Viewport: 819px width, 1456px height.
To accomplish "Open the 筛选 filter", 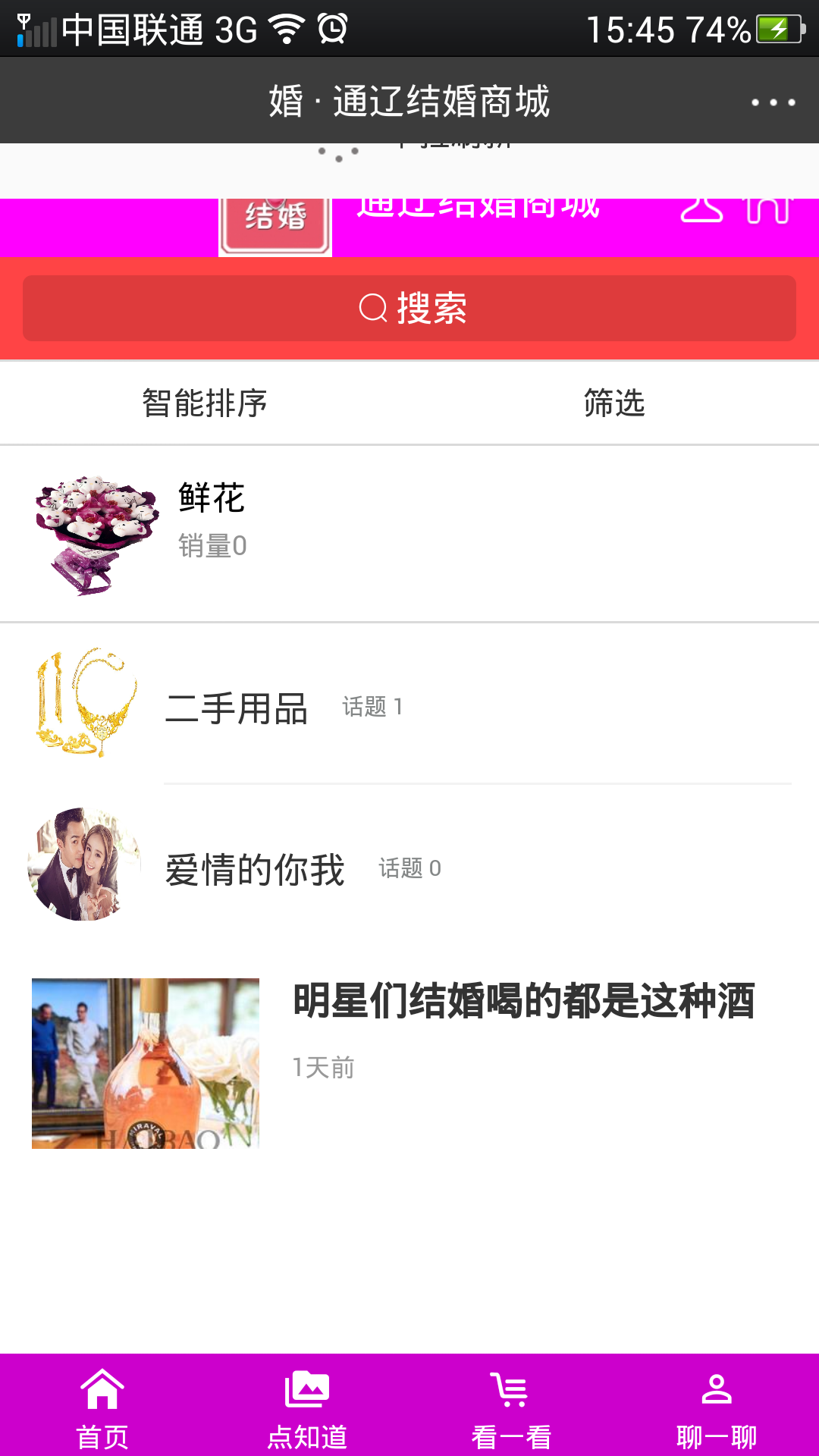I will click(x=613, y=403).
